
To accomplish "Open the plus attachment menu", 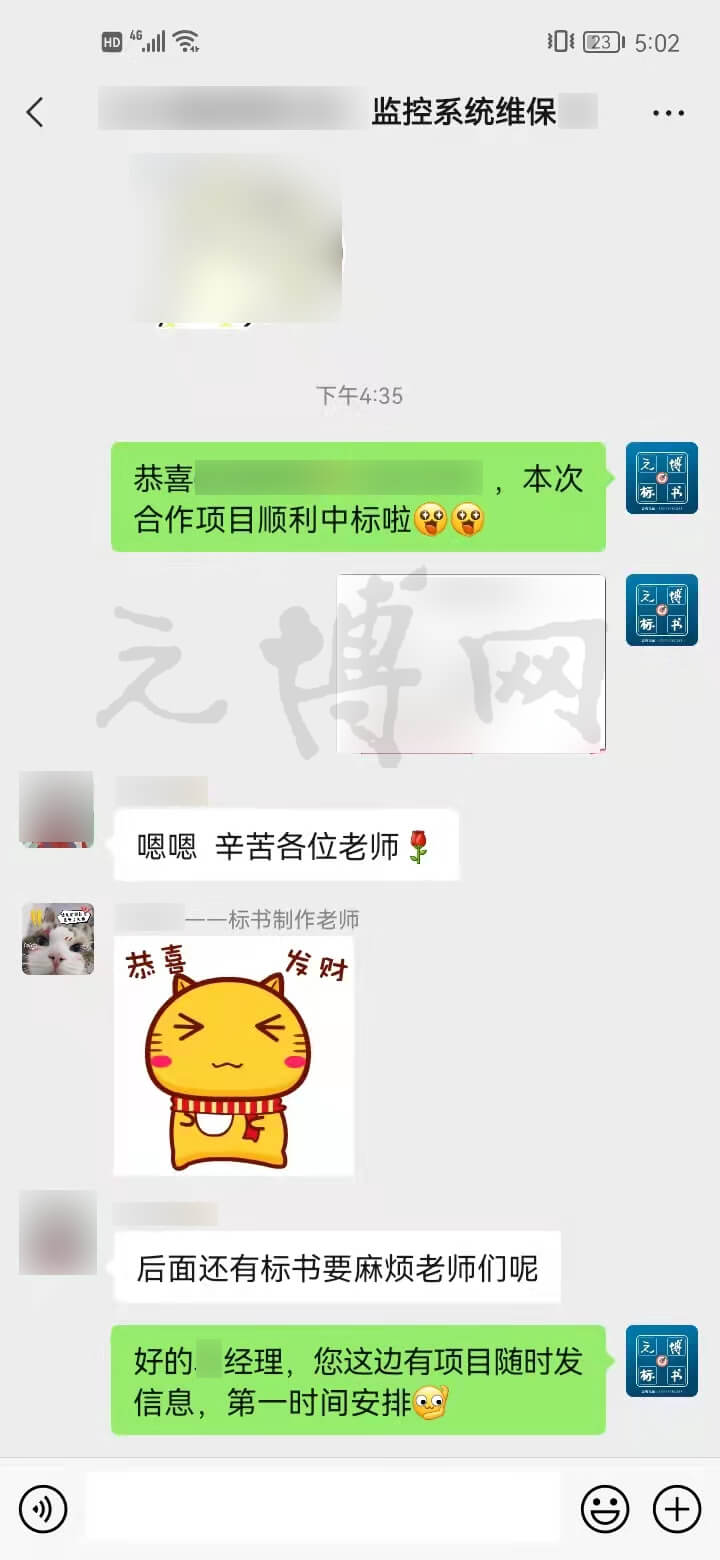I will (677, 1508).
